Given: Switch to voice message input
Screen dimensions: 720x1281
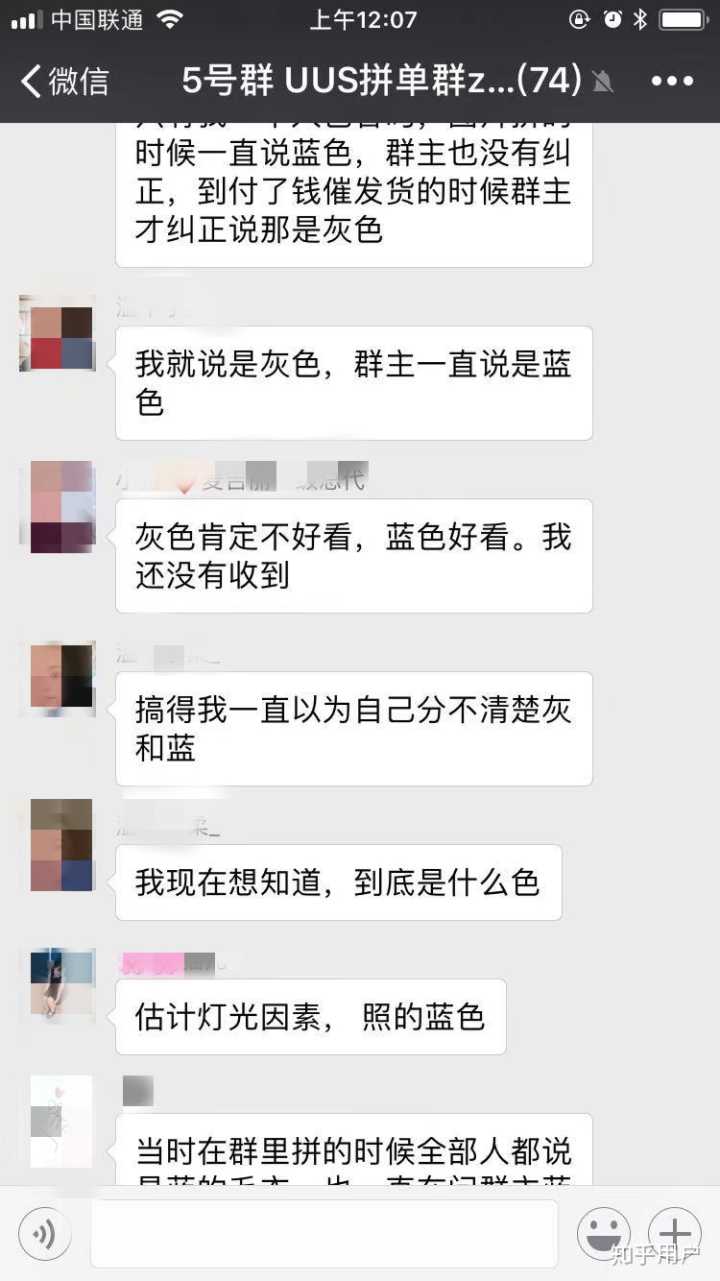Looking at the screenshot, I should tap(45, 1234).
